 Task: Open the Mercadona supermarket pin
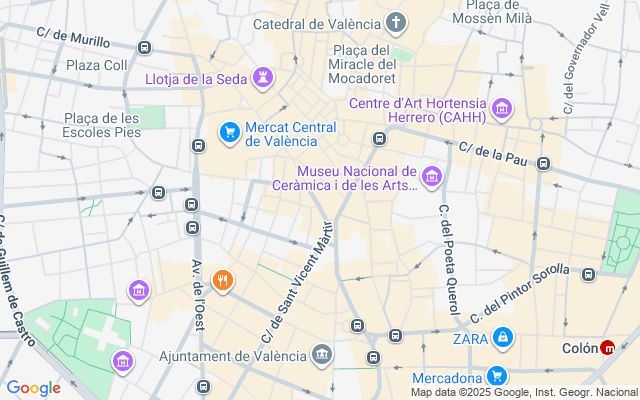pyautogui.click(x=495, y=377)
